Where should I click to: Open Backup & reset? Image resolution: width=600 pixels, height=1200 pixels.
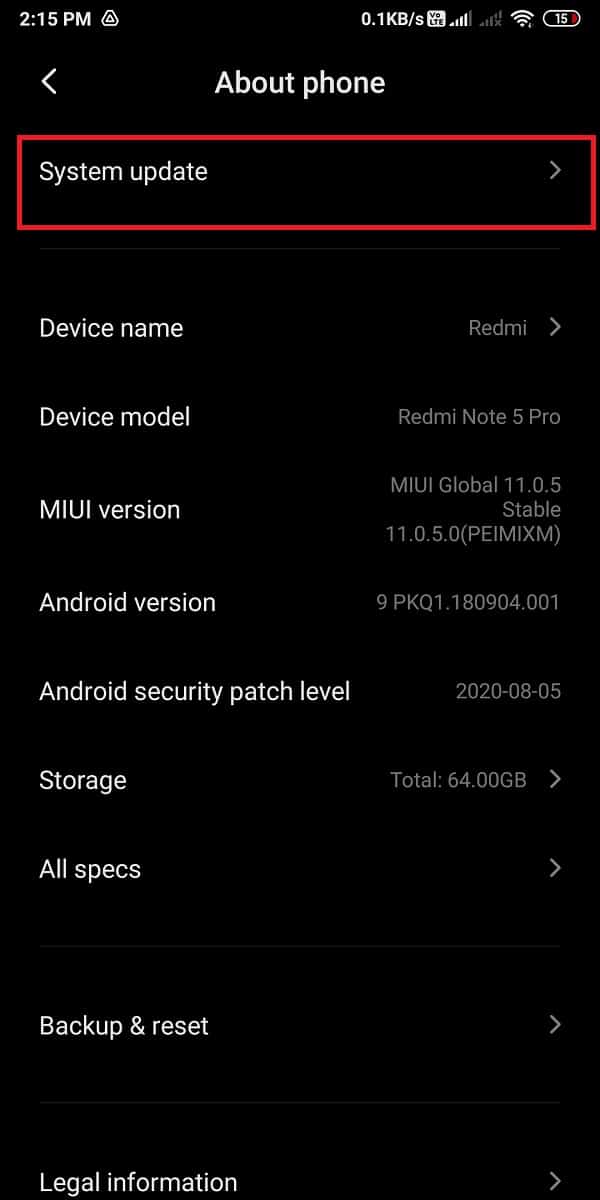click(x=300, y=1025)
